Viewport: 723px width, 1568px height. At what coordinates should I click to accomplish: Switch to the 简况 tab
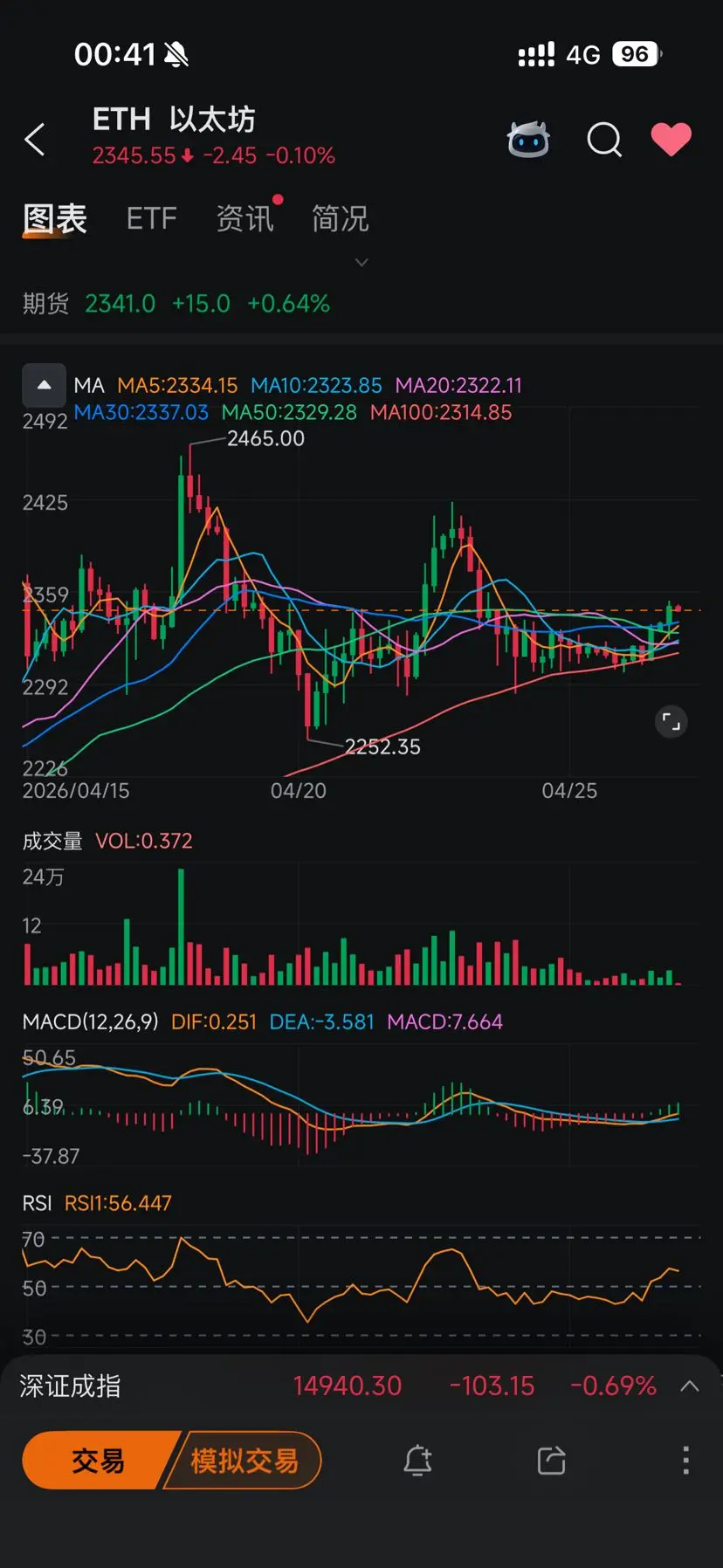coord(341,218)
